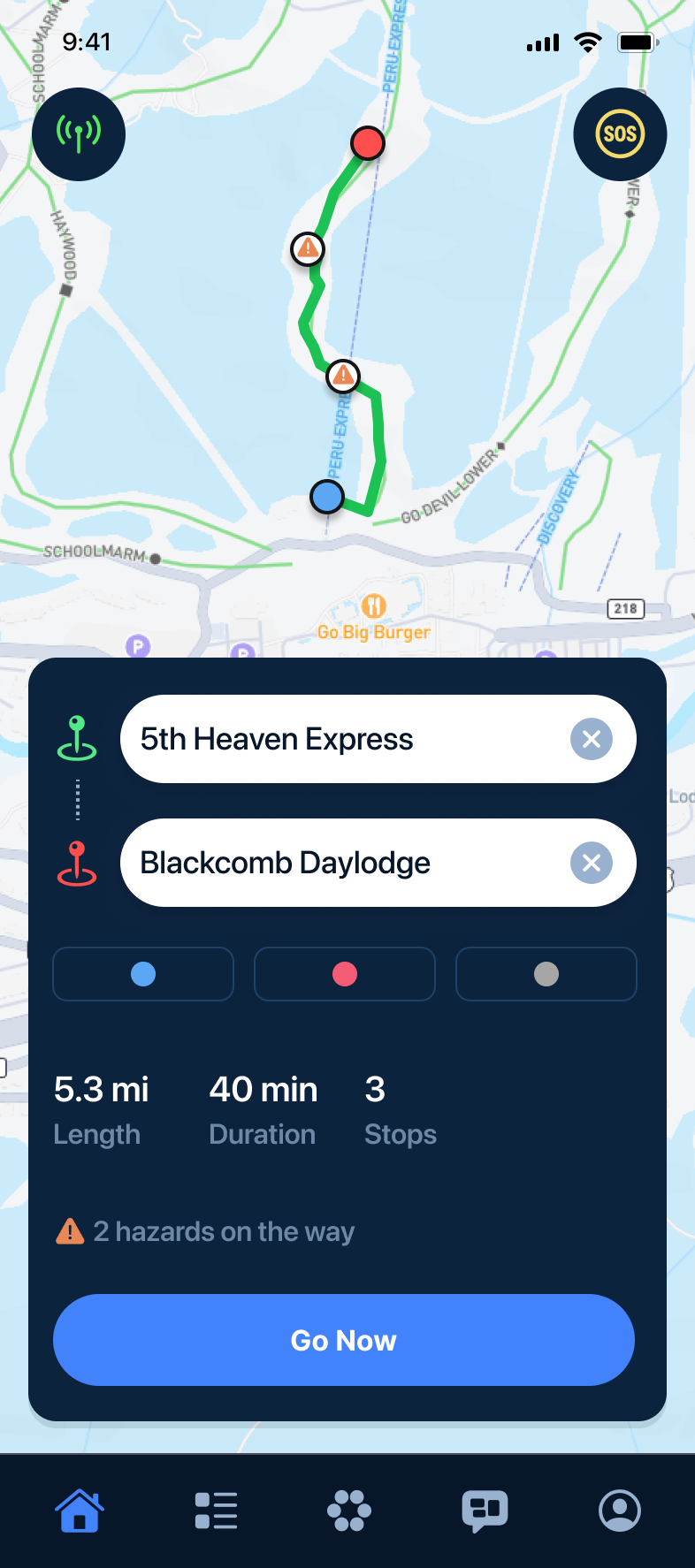Viewport: 695px width, 1568px height.
Task: Tap the SOS emergency button
Action: pyautogui.click(x=620, y=133)
